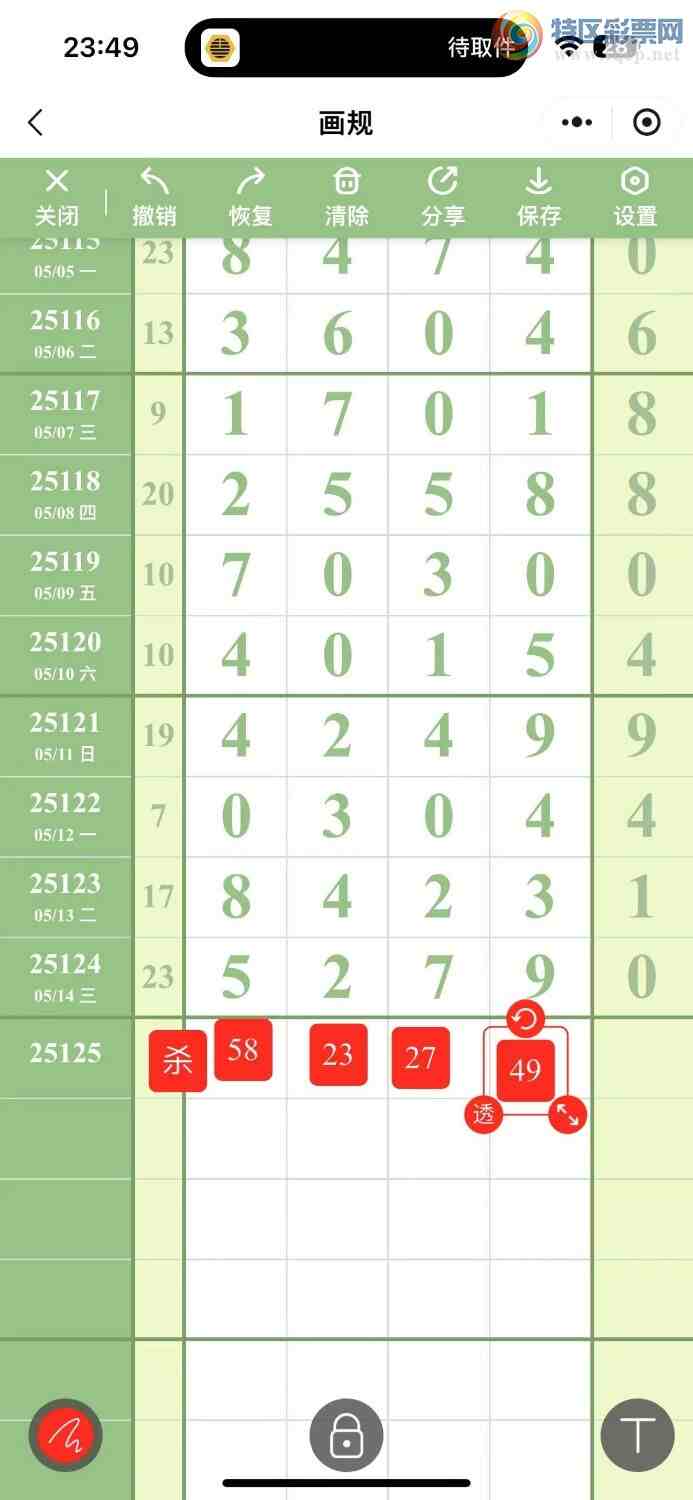693x1500 pixels.
Task: Tap the resize handle on 49 marker
Action: [567, 1114]
